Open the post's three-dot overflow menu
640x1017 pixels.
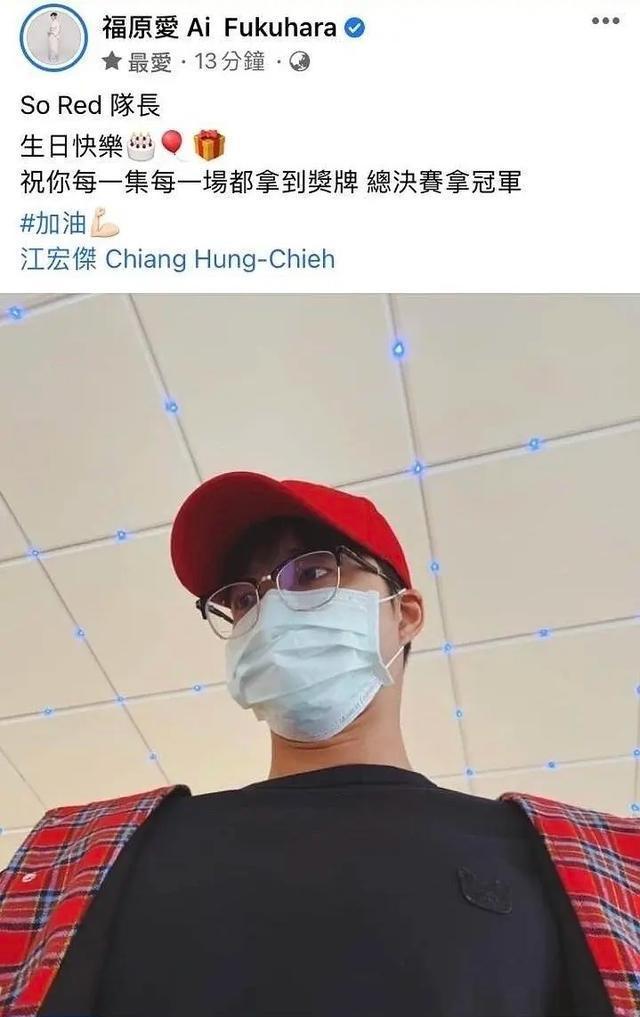(x=606, y=22)
